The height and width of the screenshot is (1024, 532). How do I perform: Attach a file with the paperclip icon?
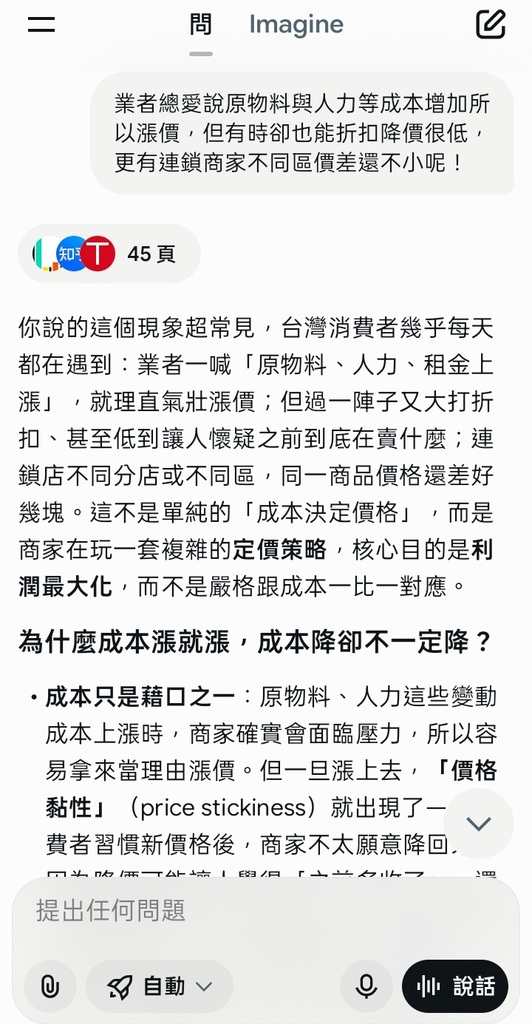[50, 986]
